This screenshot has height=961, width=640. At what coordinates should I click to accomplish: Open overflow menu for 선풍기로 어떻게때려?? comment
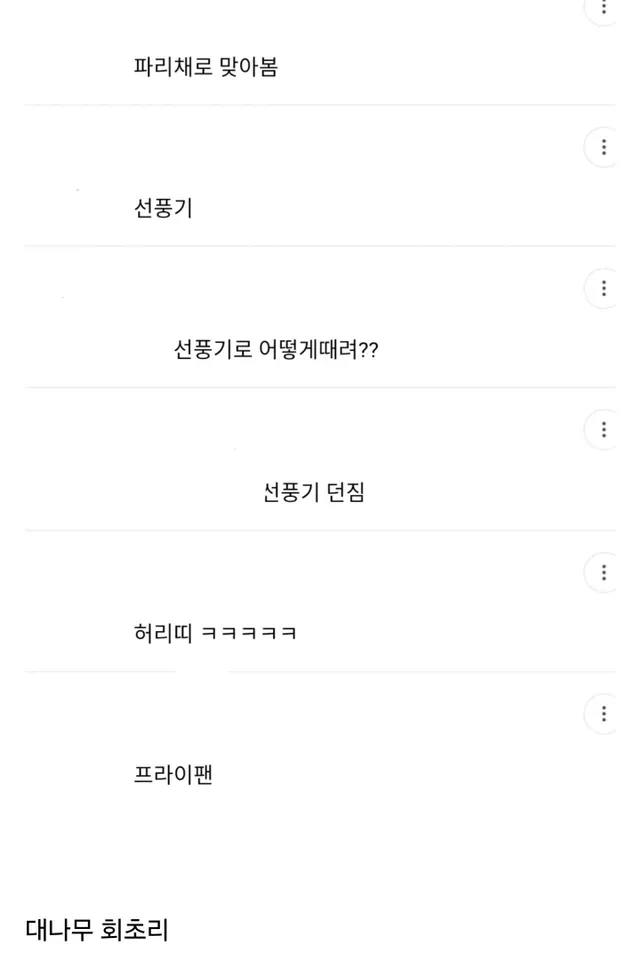pyautogui.click(x=603, y=288)
